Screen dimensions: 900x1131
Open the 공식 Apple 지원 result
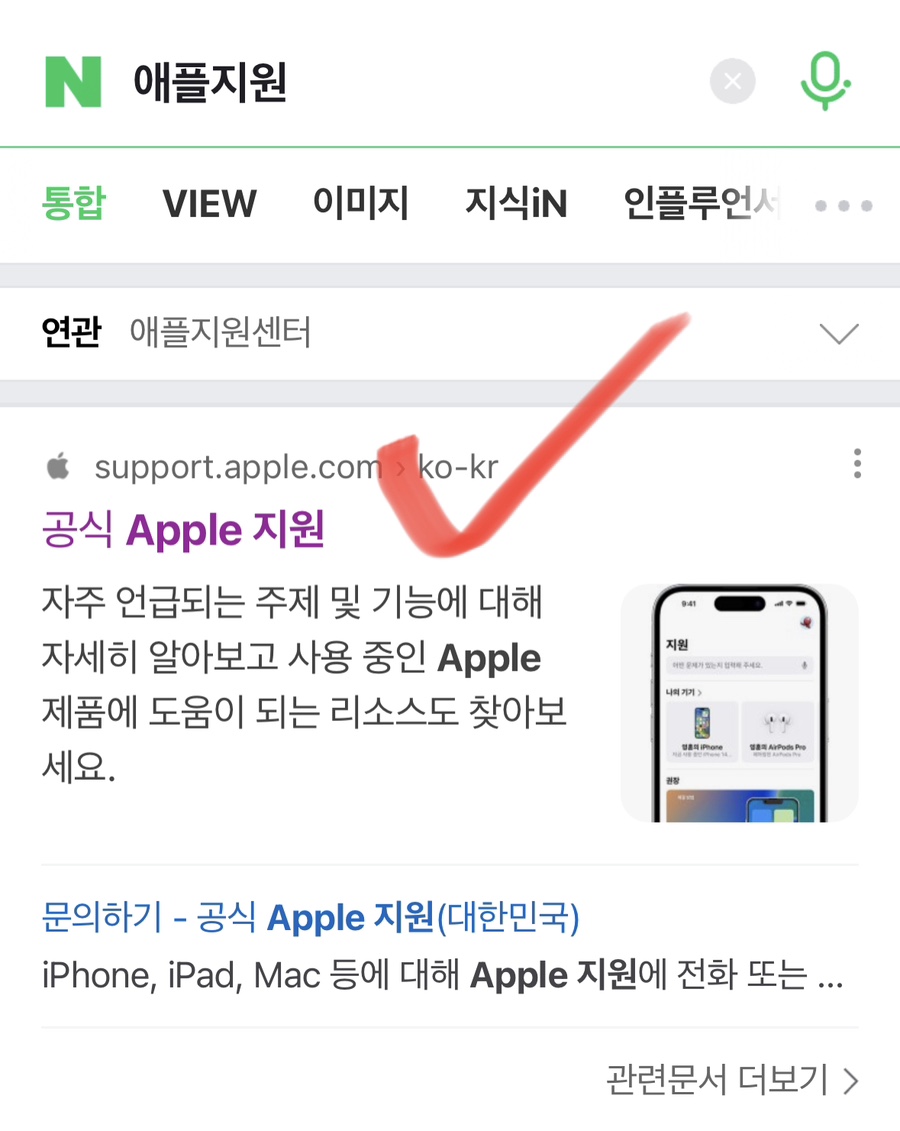(183, 530)
